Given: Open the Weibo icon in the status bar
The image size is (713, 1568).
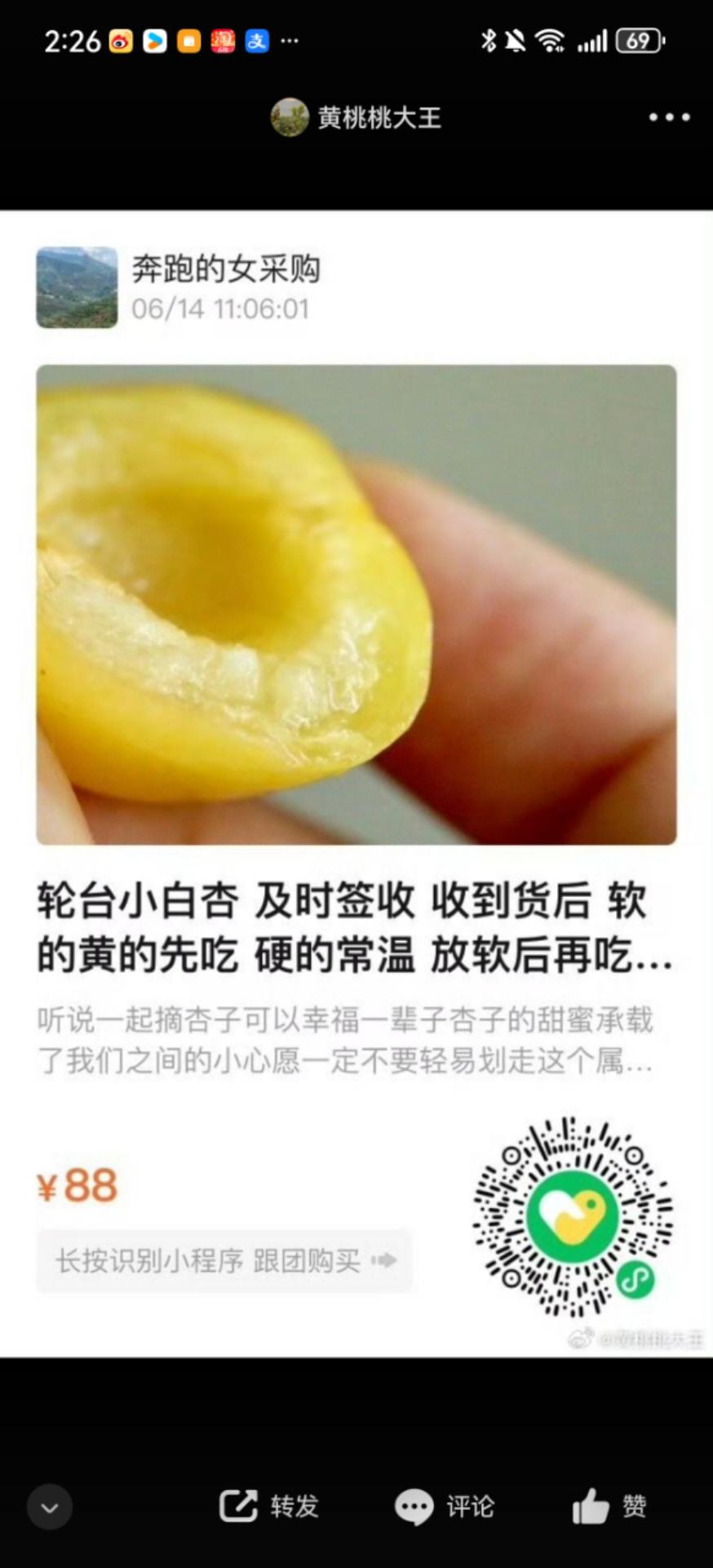Looking at the screenshot, I should tap(121, 41).
